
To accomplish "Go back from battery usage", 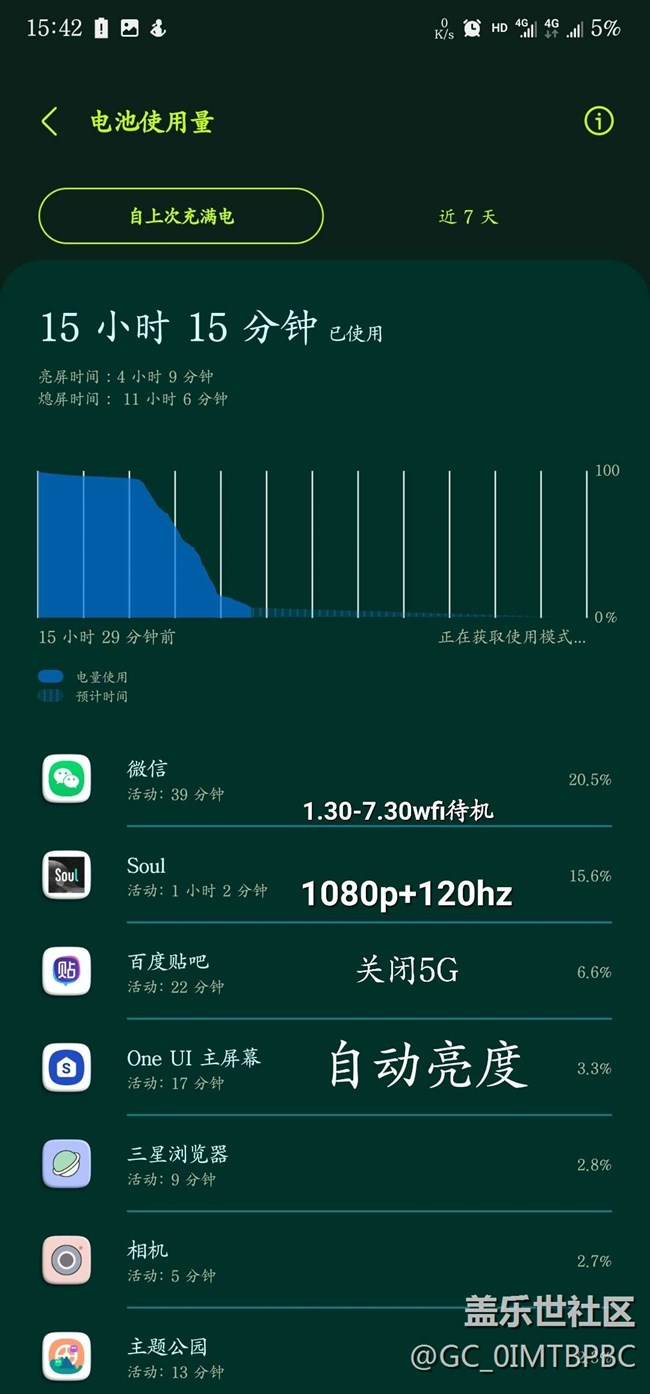I will 49,122.
